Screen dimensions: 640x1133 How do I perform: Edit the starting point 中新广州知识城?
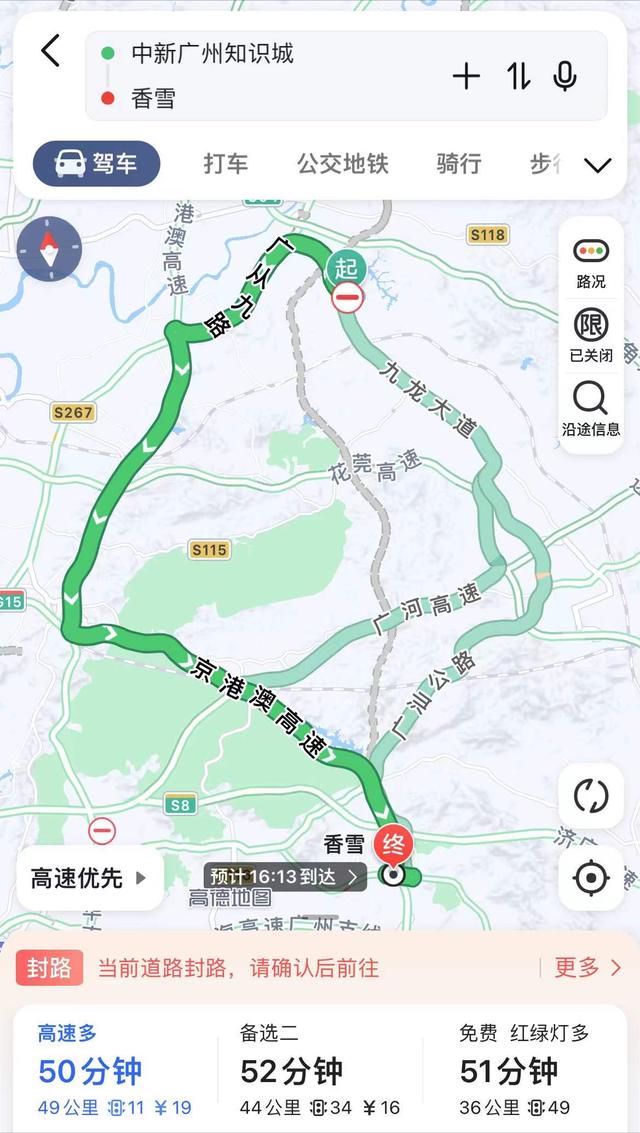click(x=212, y=53)
